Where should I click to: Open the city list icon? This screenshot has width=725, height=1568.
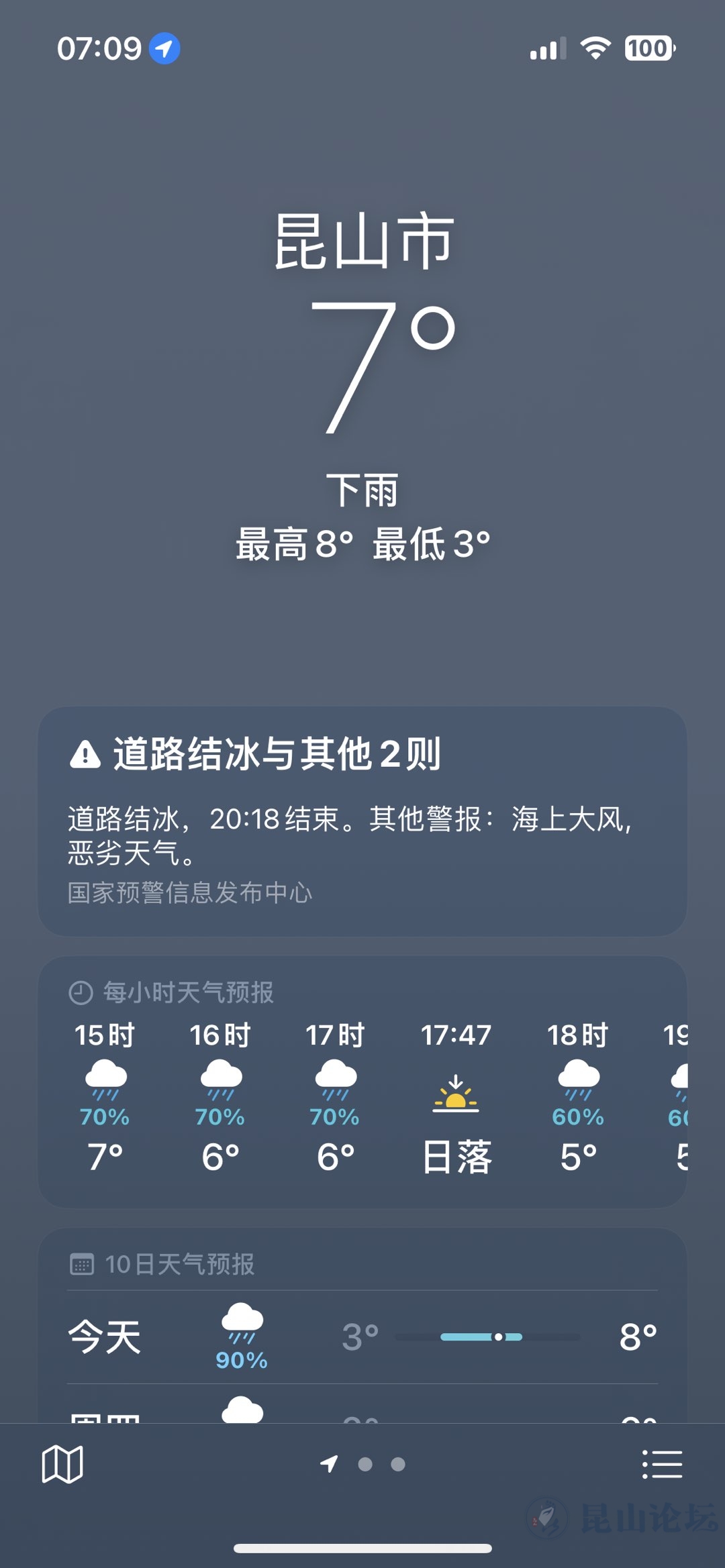662,1464
